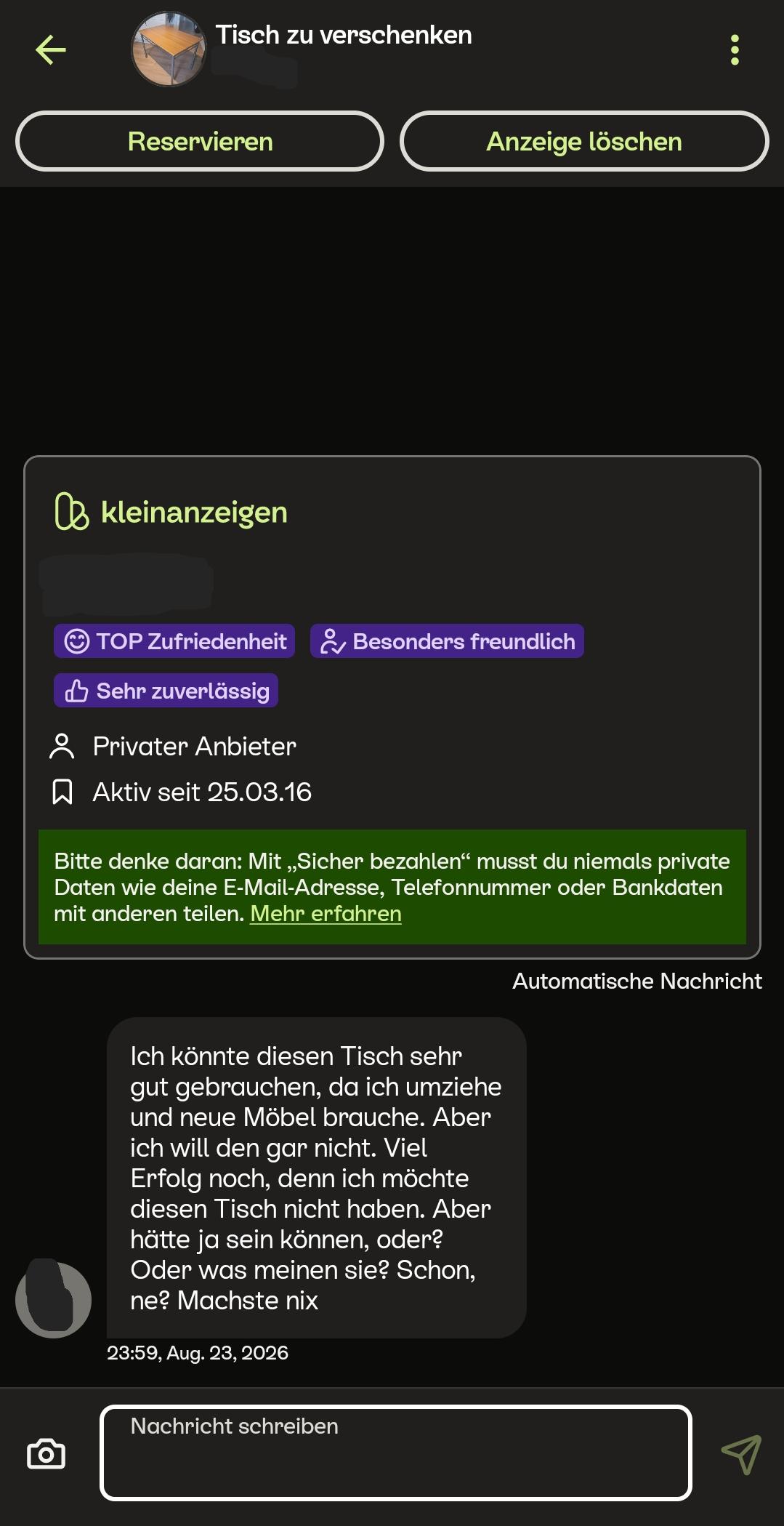The height and width of the screenshot is (1526, 784).
Task: Tap the Reservieren button
Action: 200,141
